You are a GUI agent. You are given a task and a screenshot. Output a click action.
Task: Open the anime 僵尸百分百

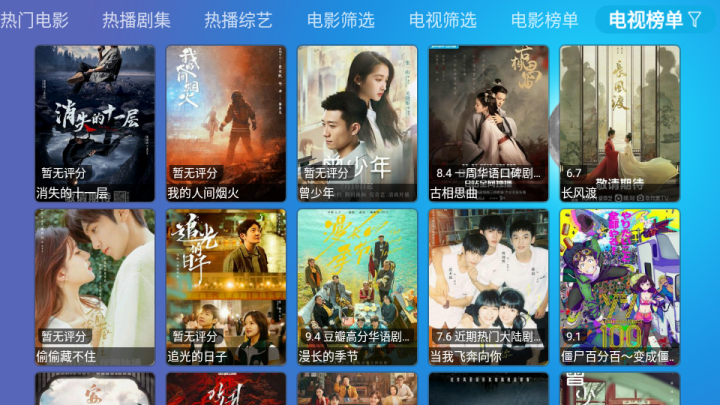tap(620, 286)
